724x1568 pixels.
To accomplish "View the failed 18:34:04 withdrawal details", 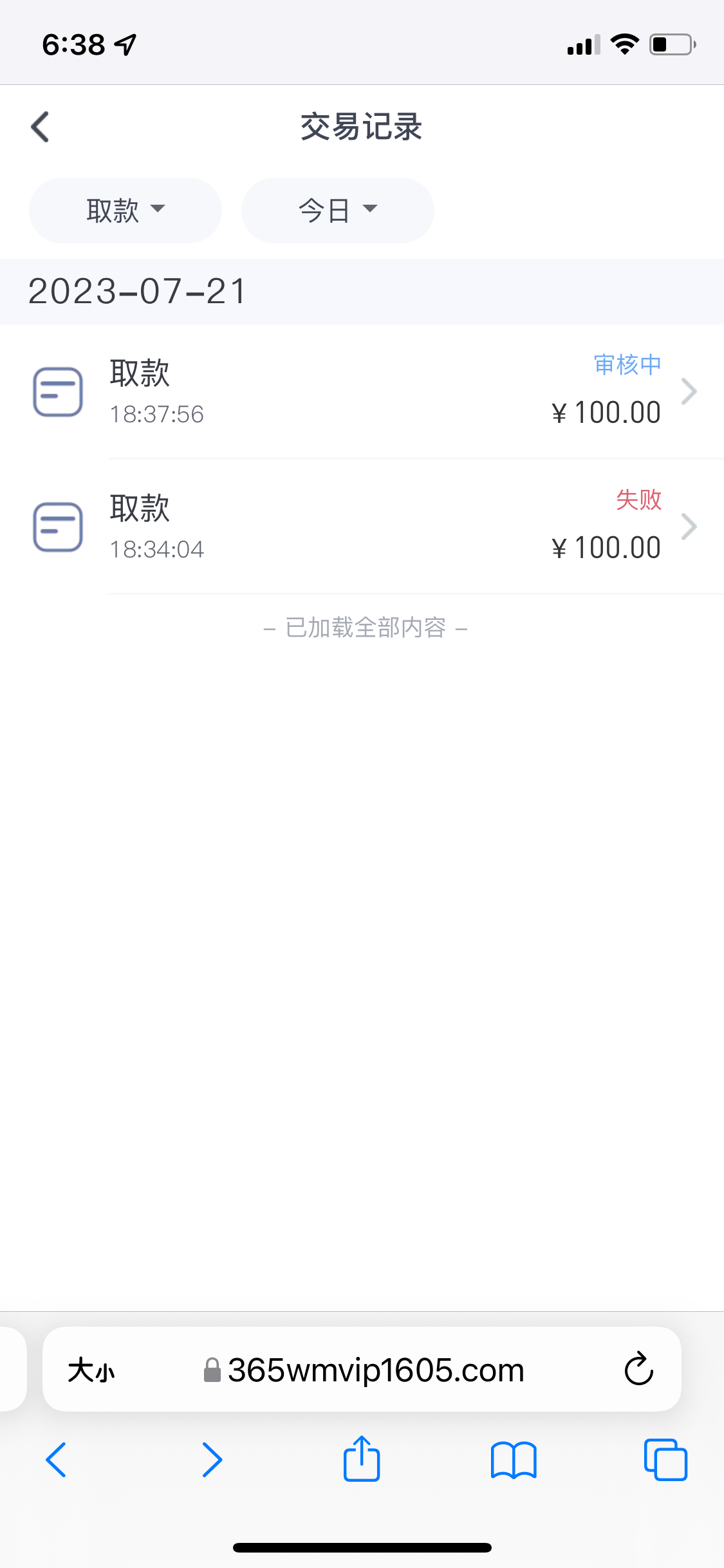I will [x=386, y=527].
